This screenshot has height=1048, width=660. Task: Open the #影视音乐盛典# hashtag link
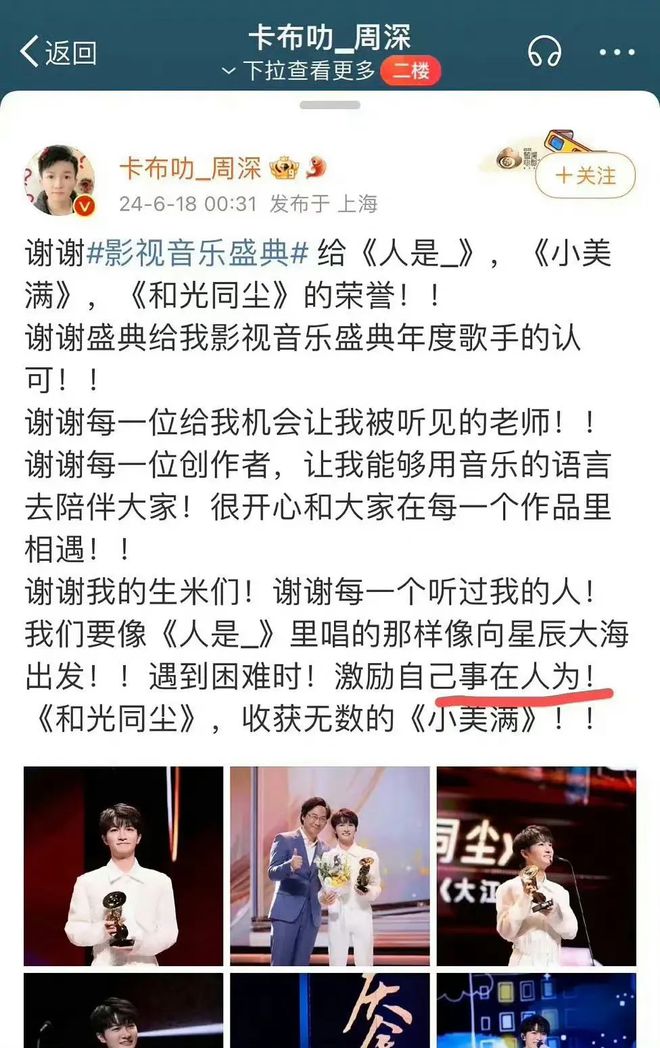point(197,254)
